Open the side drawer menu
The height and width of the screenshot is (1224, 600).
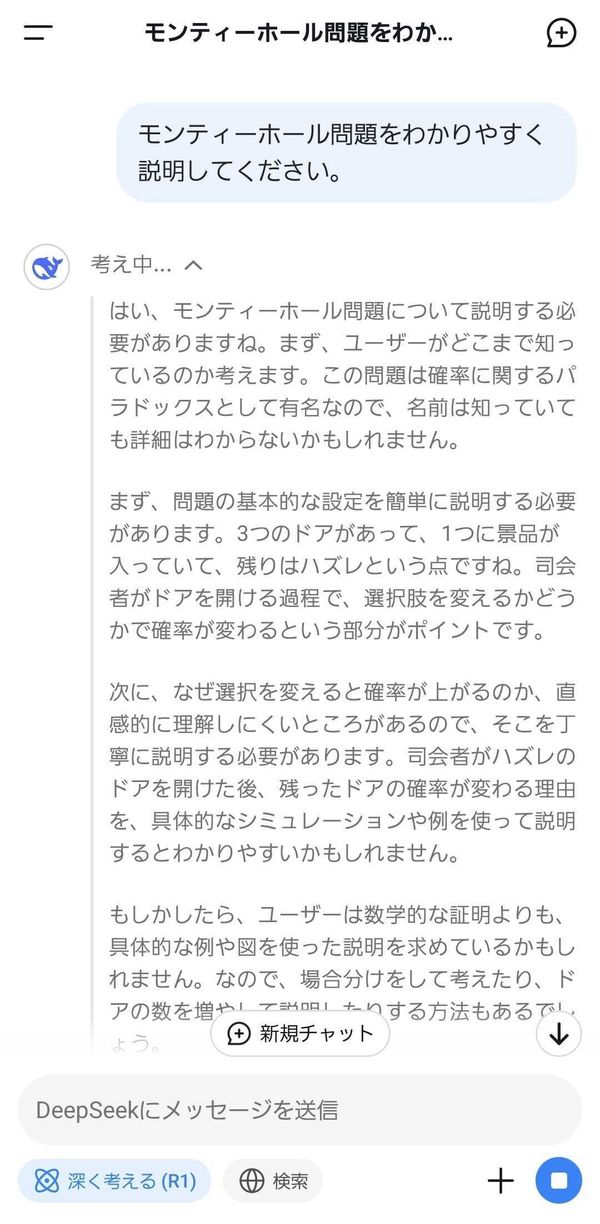point(38,32)
